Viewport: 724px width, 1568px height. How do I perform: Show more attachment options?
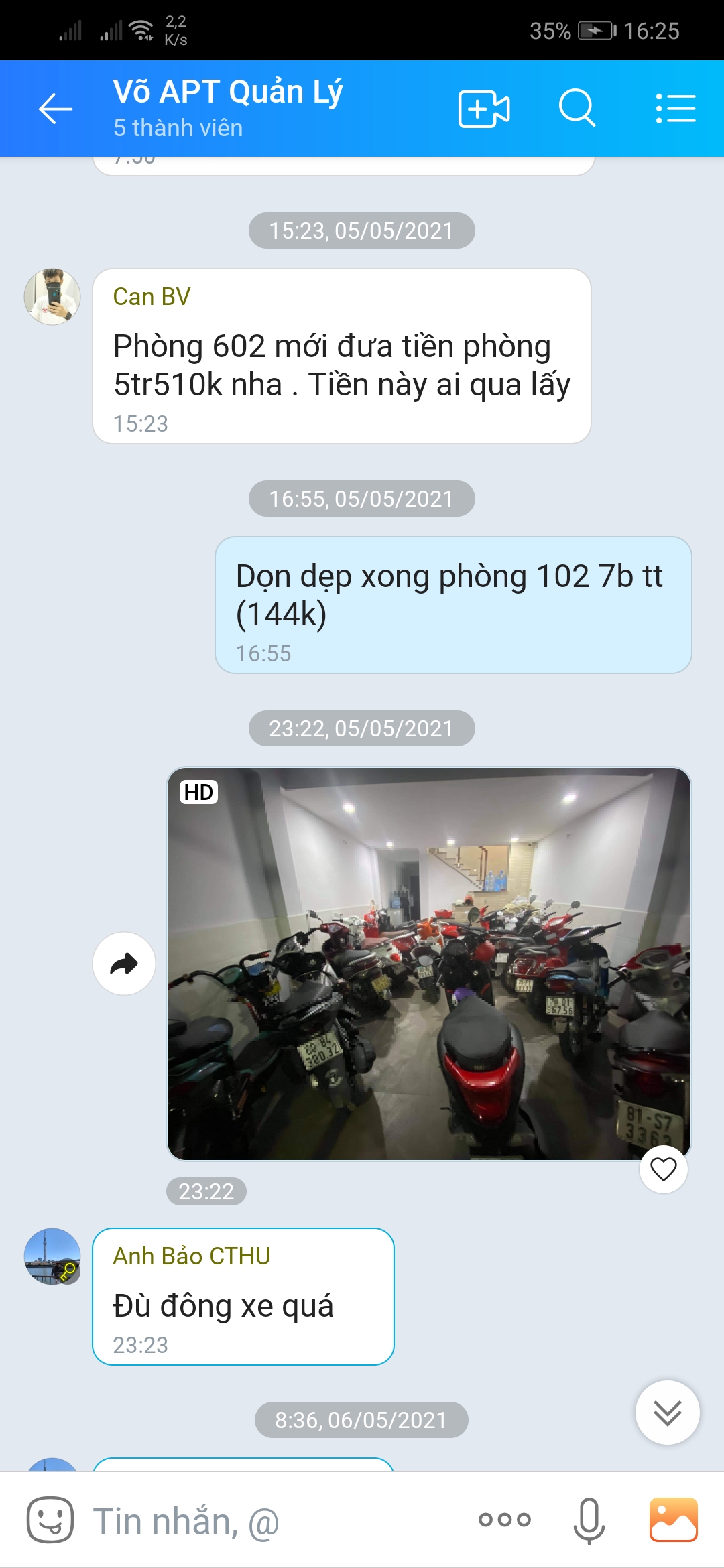tap(504, 1520)
